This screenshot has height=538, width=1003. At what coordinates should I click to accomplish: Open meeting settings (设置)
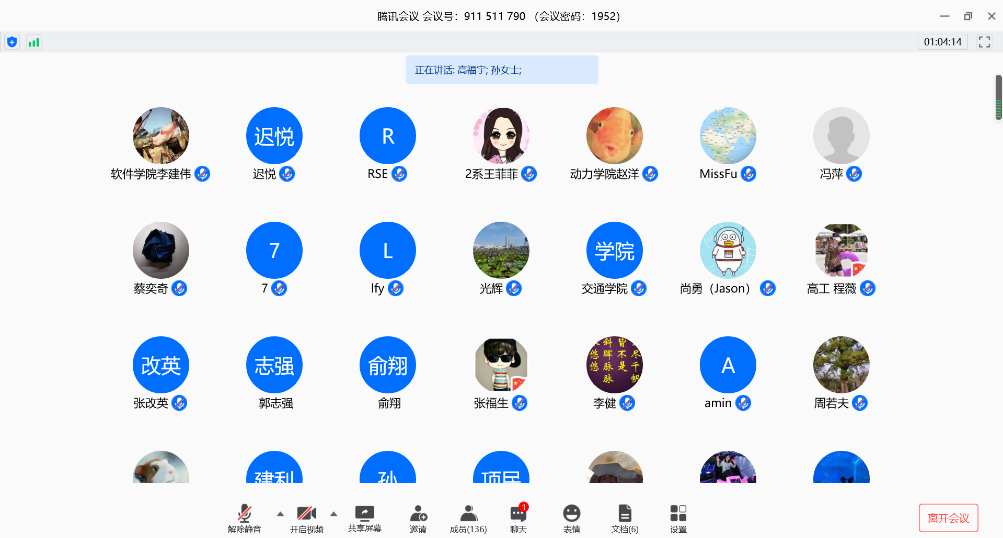(678, 516)
